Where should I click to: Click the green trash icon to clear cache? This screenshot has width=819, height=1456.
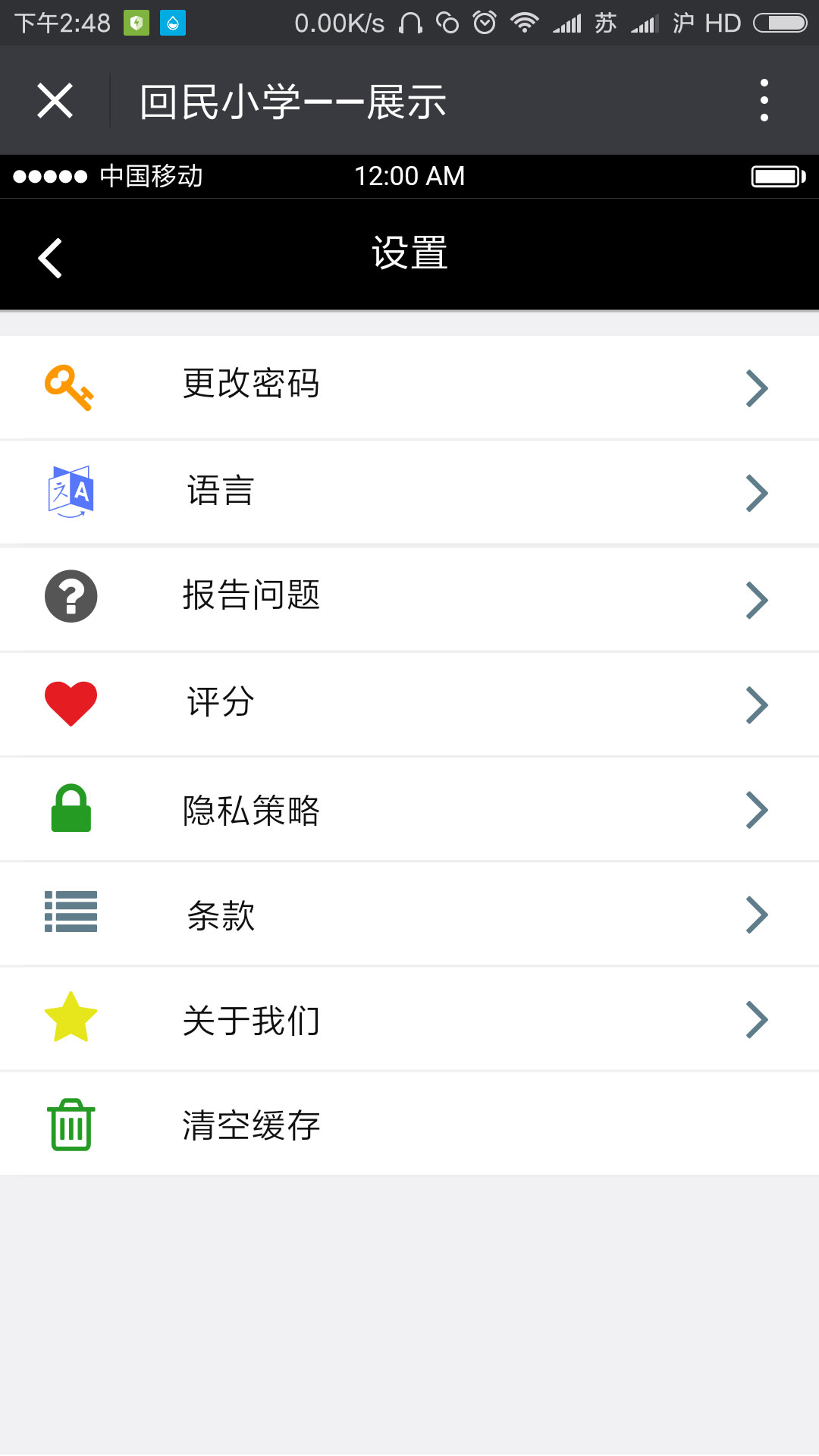71,1124
